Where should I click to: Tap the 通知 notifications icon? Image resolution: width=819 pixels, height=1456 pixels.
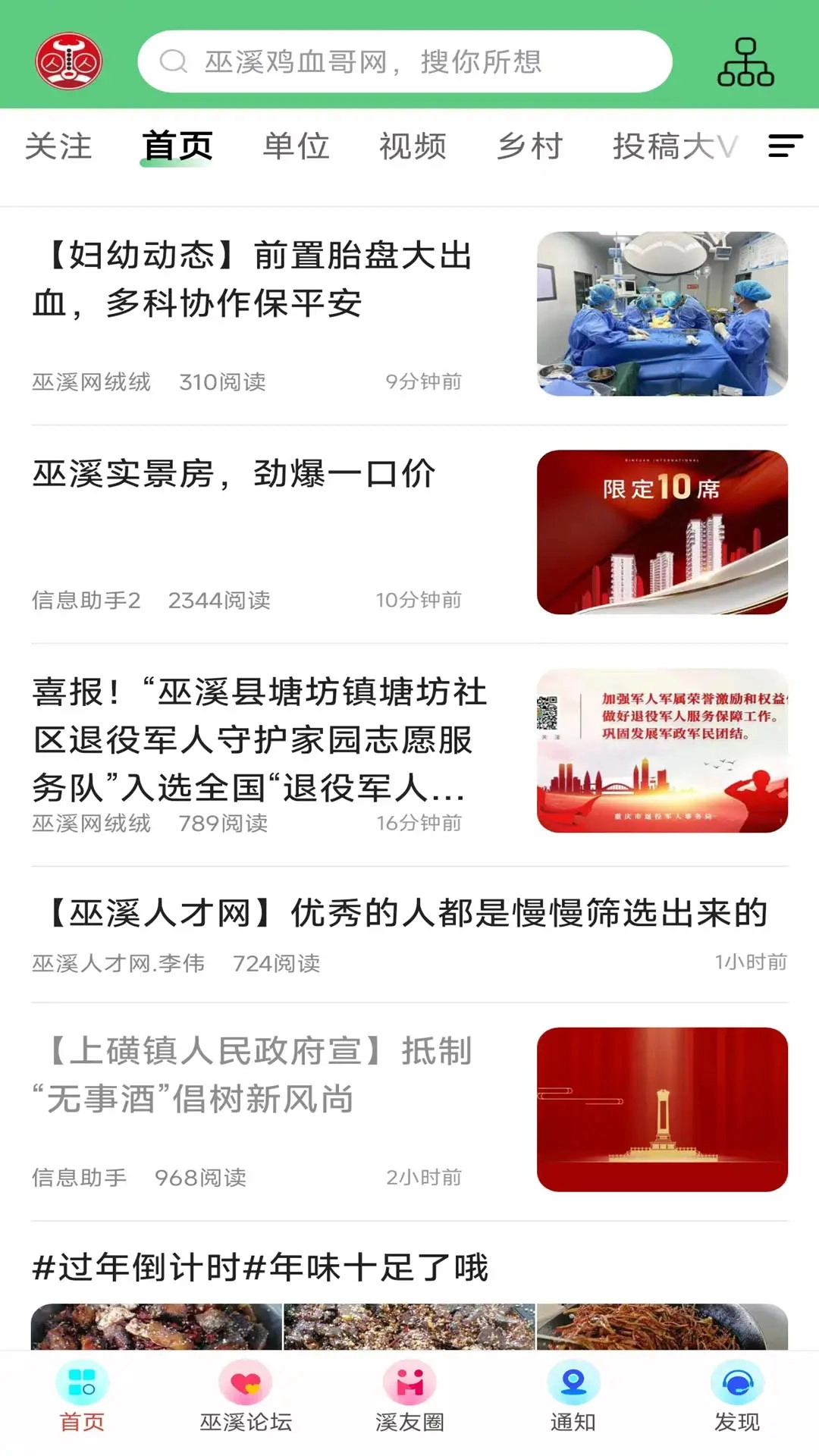[573, 1382]
